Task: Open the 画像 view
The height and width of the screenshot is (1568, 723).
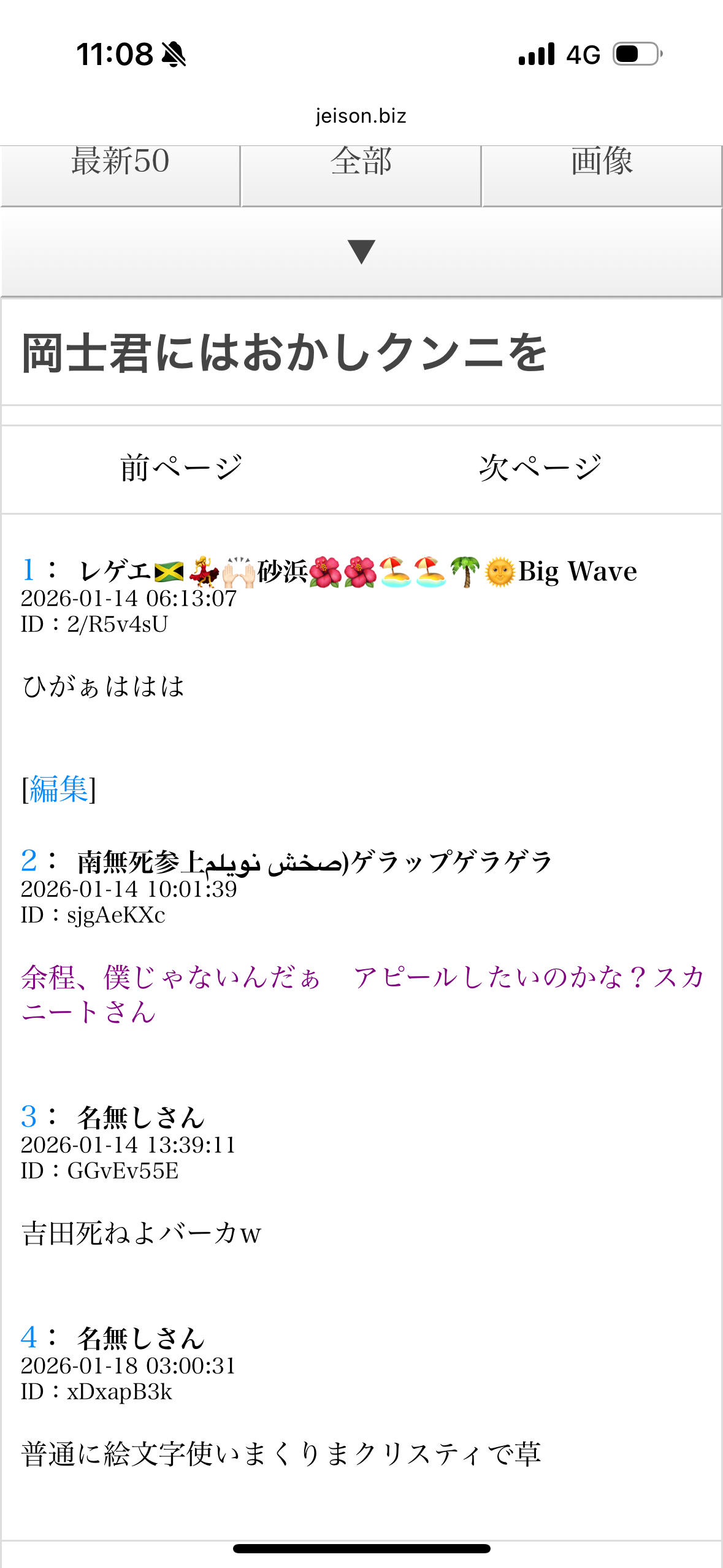Action: pyautogui.click(x=602, y=175)
